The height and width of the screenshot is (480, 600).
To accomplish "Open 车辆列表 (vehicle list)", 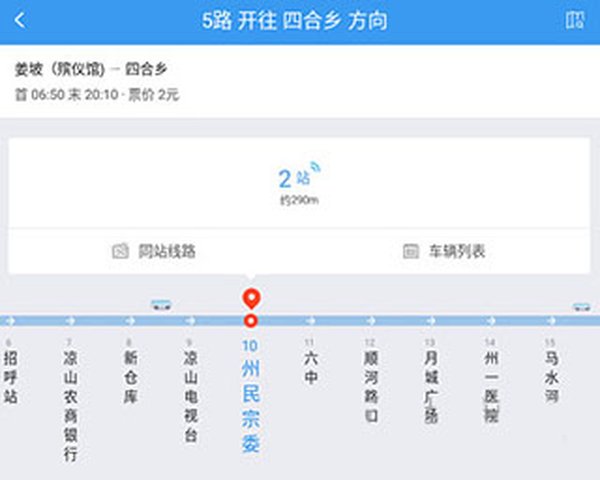I will [444, 252].
